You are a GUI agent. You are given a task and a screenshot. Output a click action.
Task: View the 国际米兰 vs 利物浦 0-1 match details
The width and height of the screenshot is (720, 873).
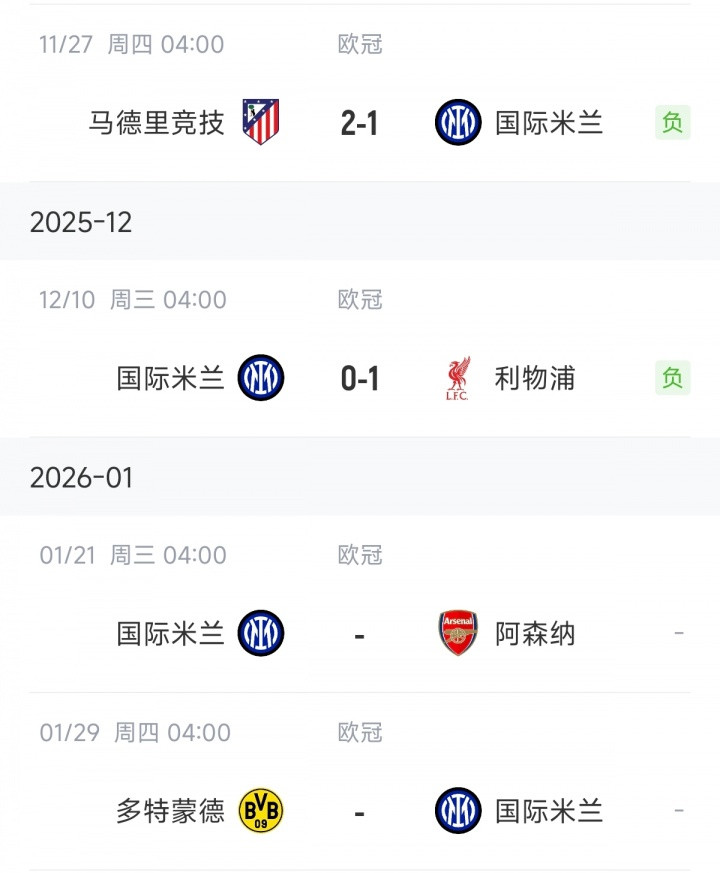(x=359, y=379)
